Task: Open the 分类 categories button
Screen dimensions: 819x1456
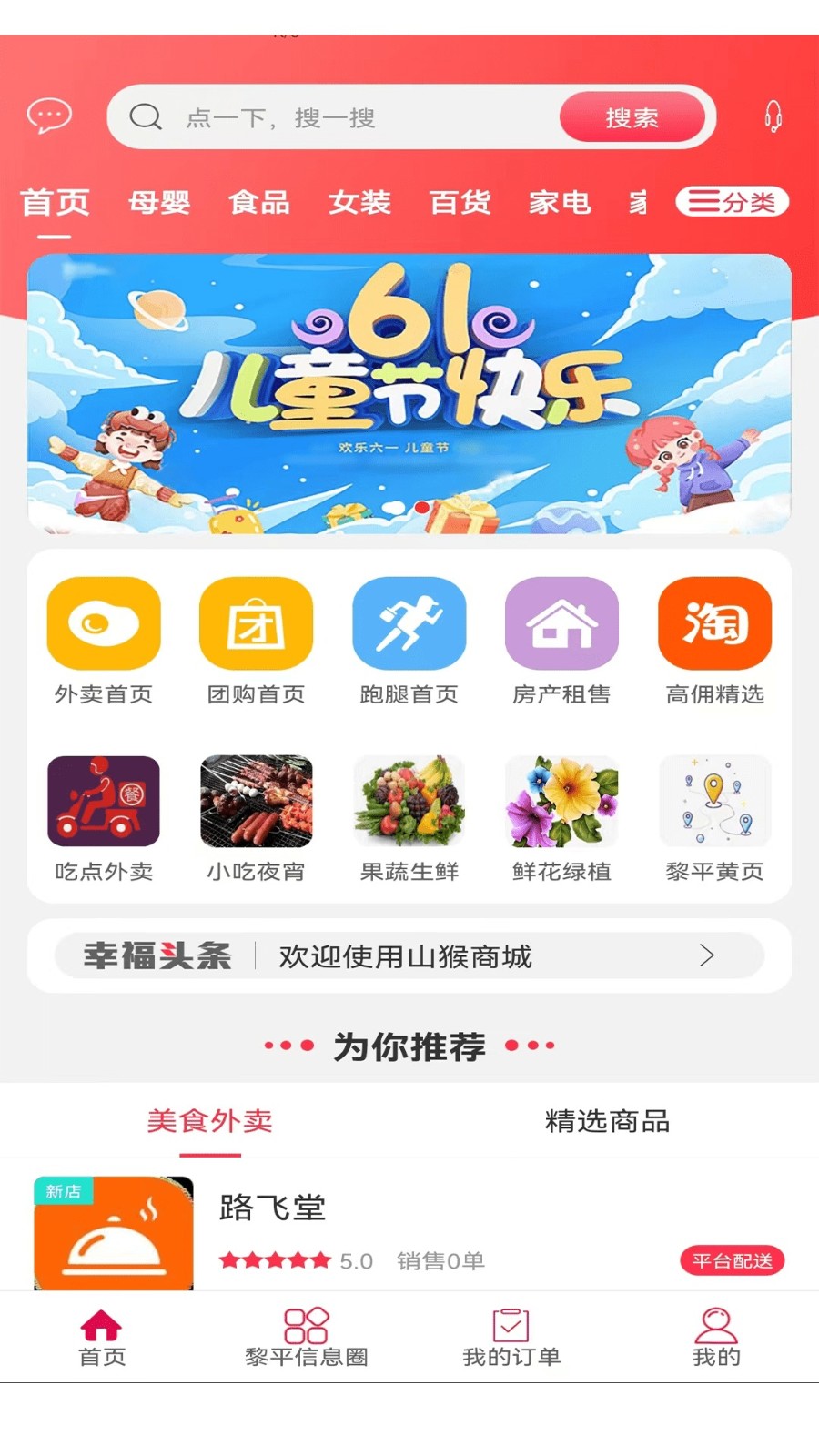Action: 732,202
